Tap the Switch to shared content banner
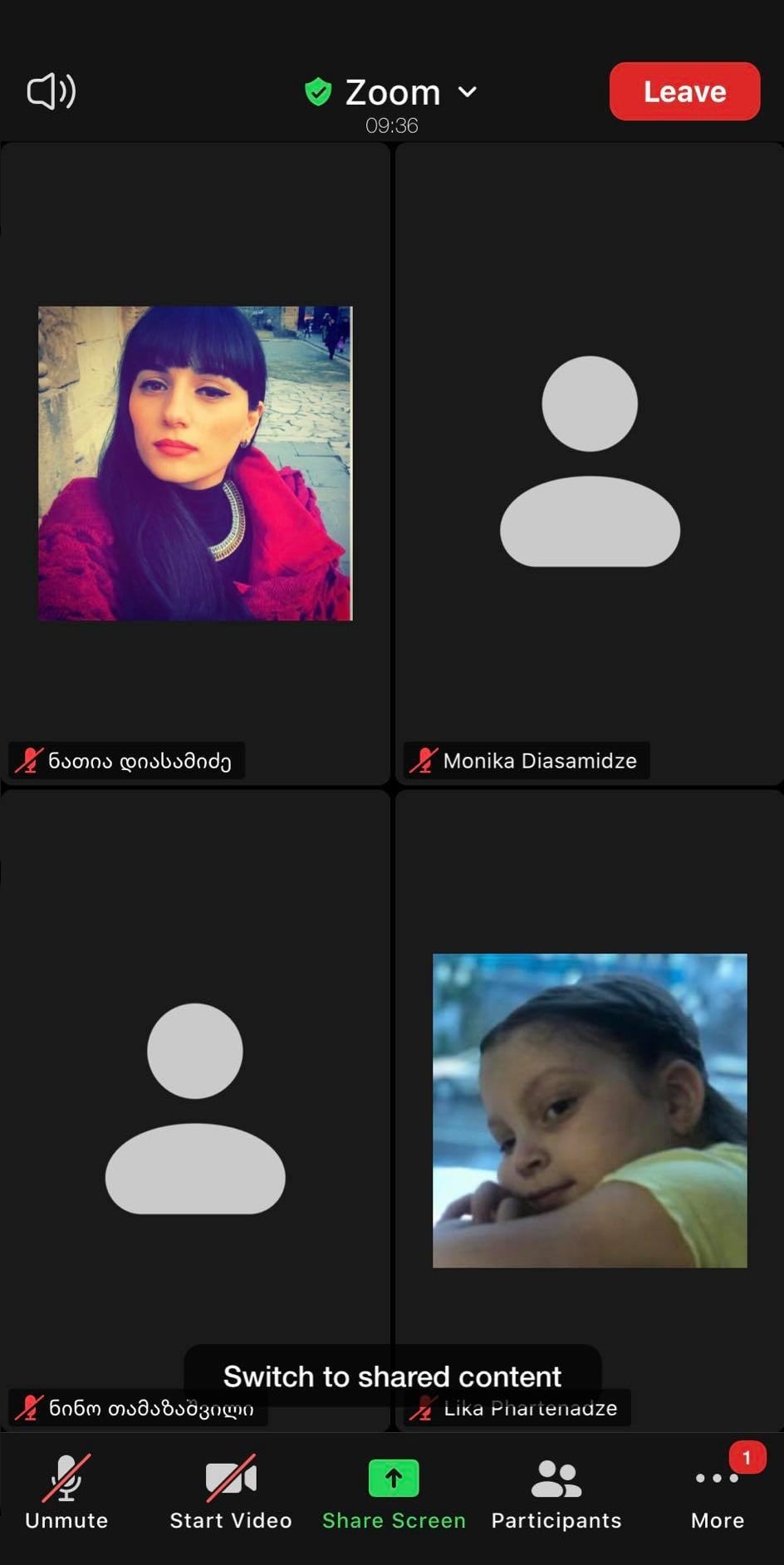 (392, 1376)
